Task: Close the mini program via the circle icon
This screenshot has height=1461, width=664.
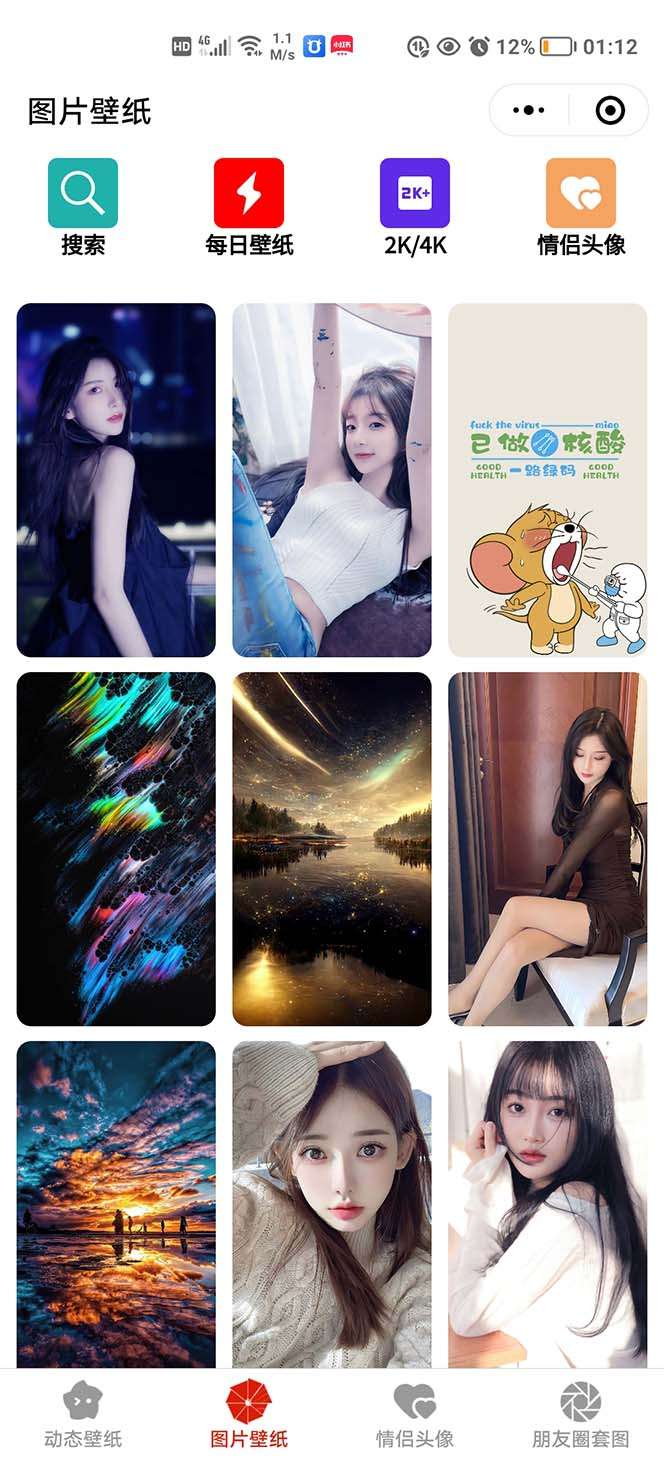Action: [x=610, y=110]
